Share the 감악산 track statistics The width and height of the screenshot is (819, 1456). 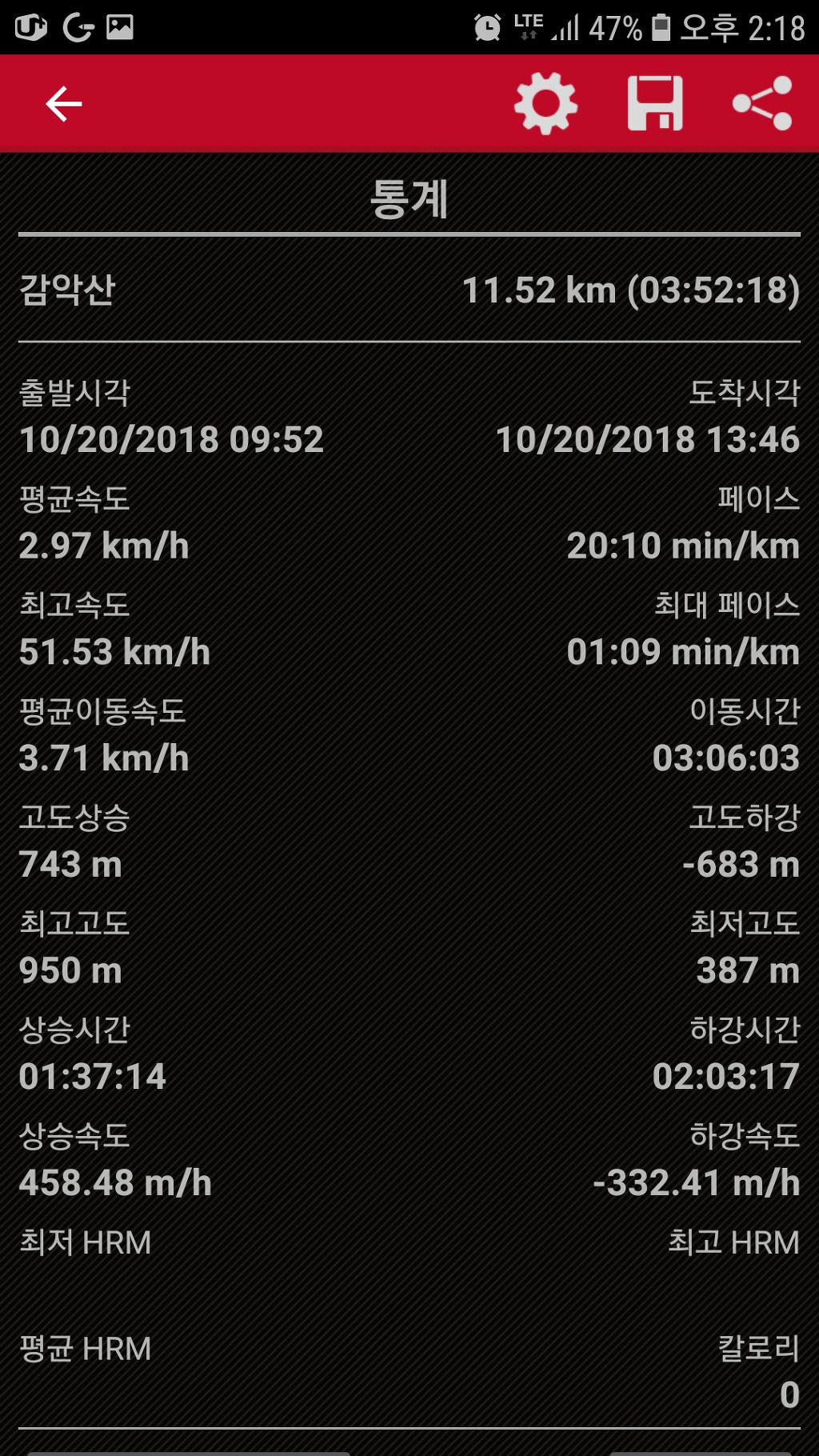(x=762, y=104)
